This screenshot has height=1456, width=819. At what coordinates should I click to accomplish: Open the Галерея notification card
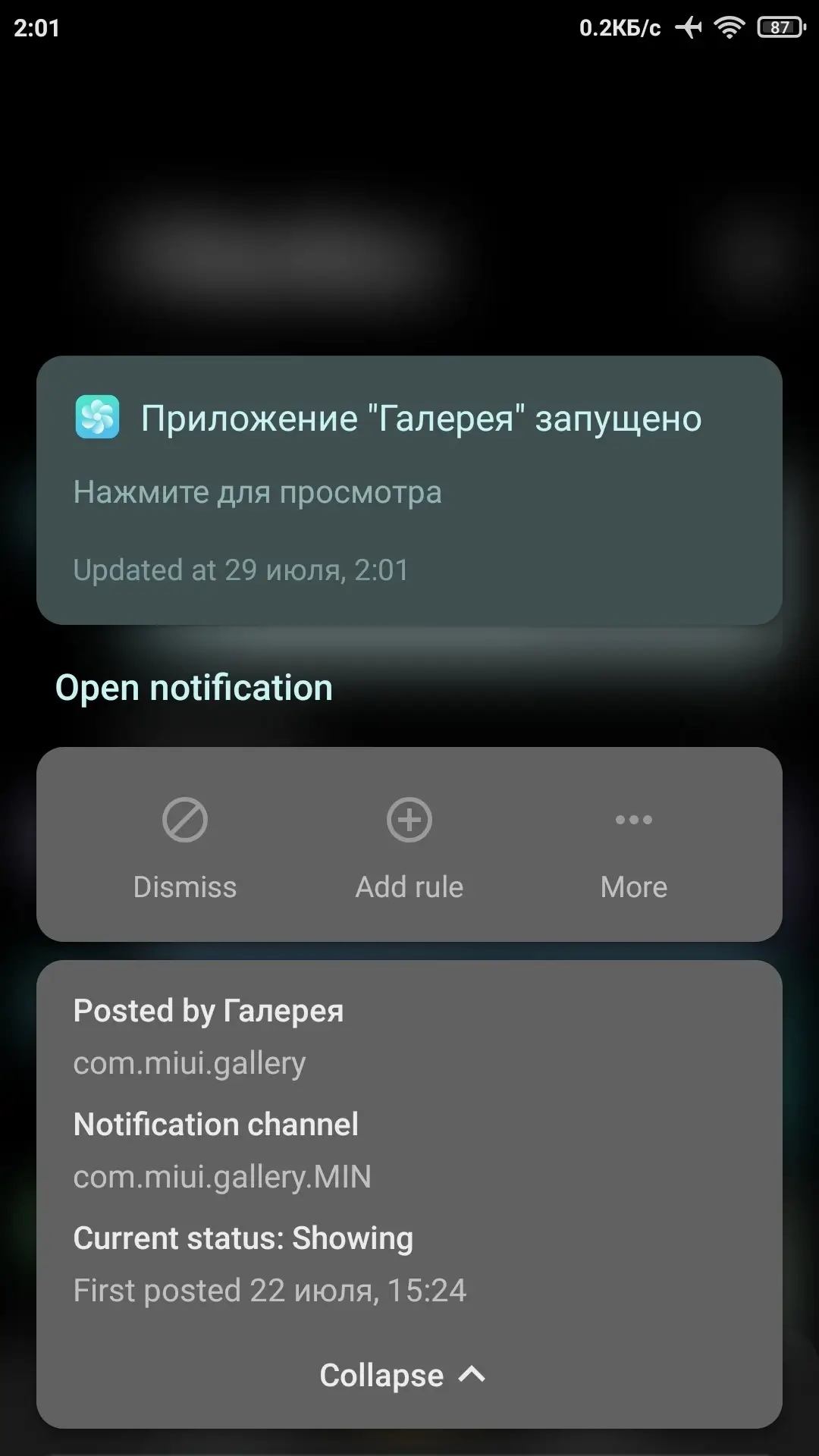pyautogui.click(x=409, y=490)
